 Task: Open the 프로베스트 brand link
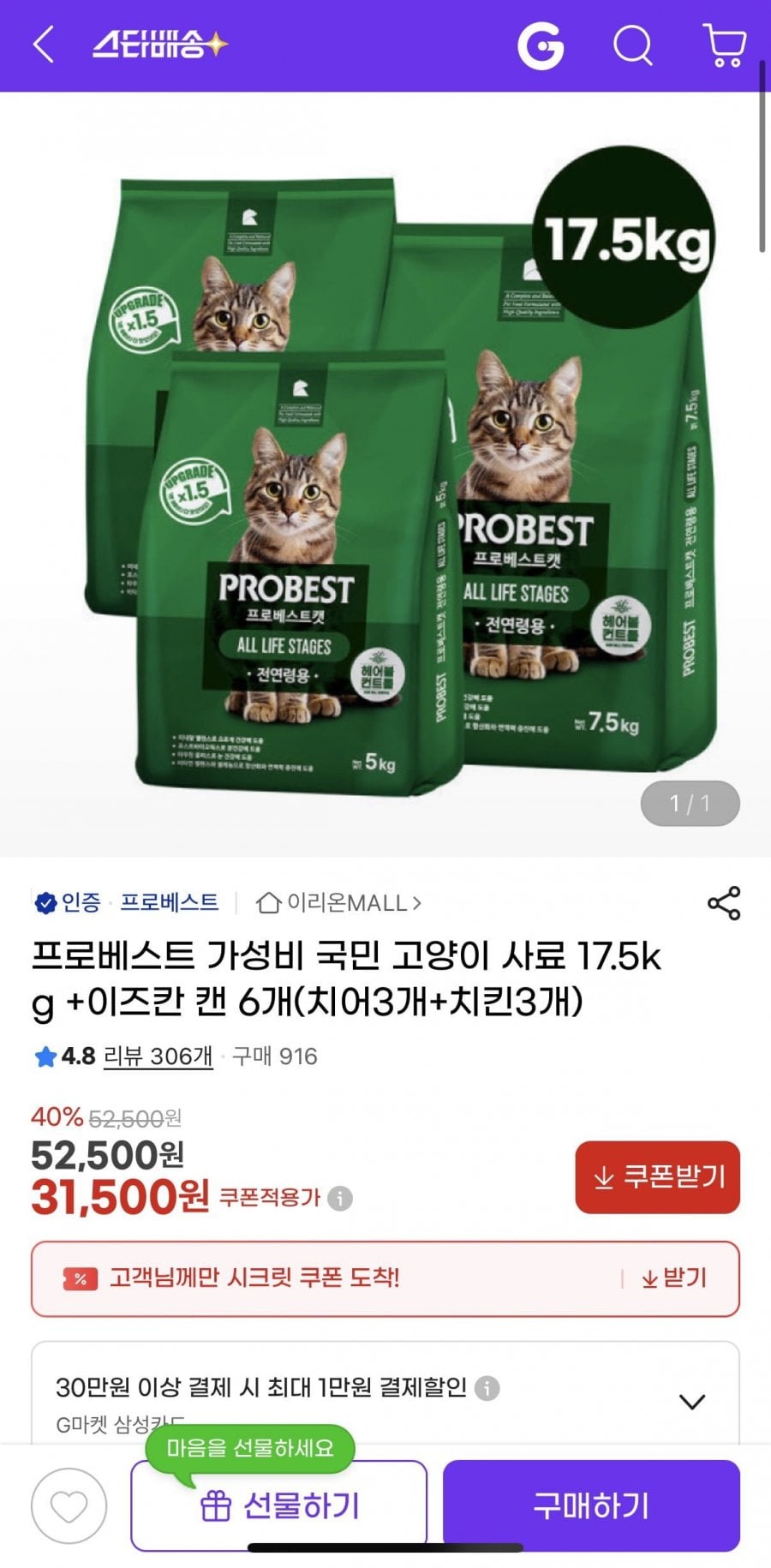click(x=169, y=902)
